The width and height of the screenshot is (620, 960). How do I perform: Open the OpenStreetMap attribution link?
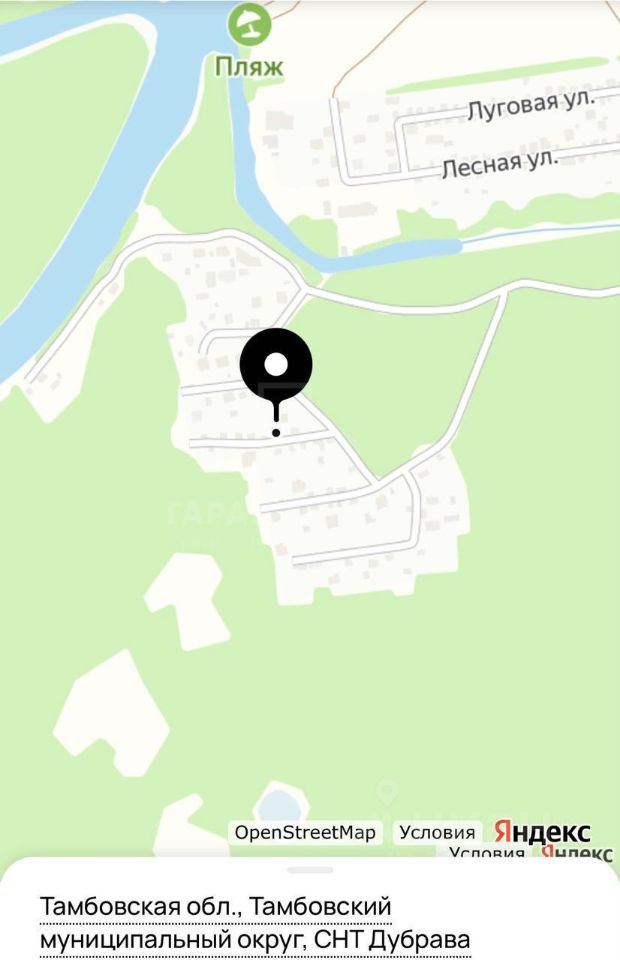304,832
